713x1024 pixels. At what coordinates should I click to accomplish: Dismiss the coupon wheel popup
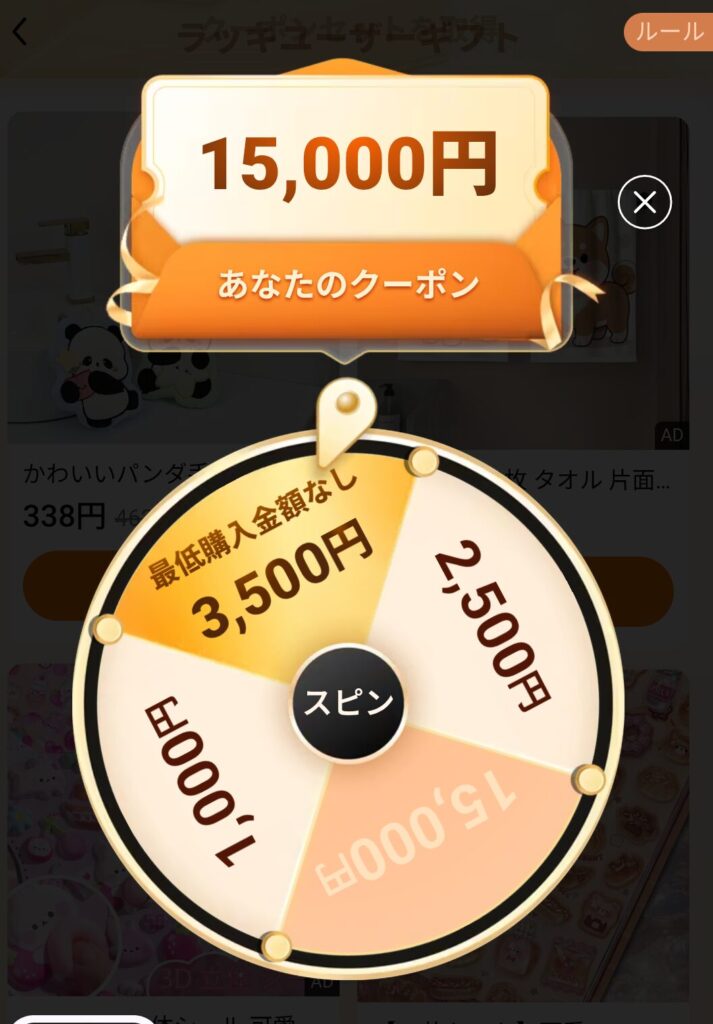(x=644, y=204)
